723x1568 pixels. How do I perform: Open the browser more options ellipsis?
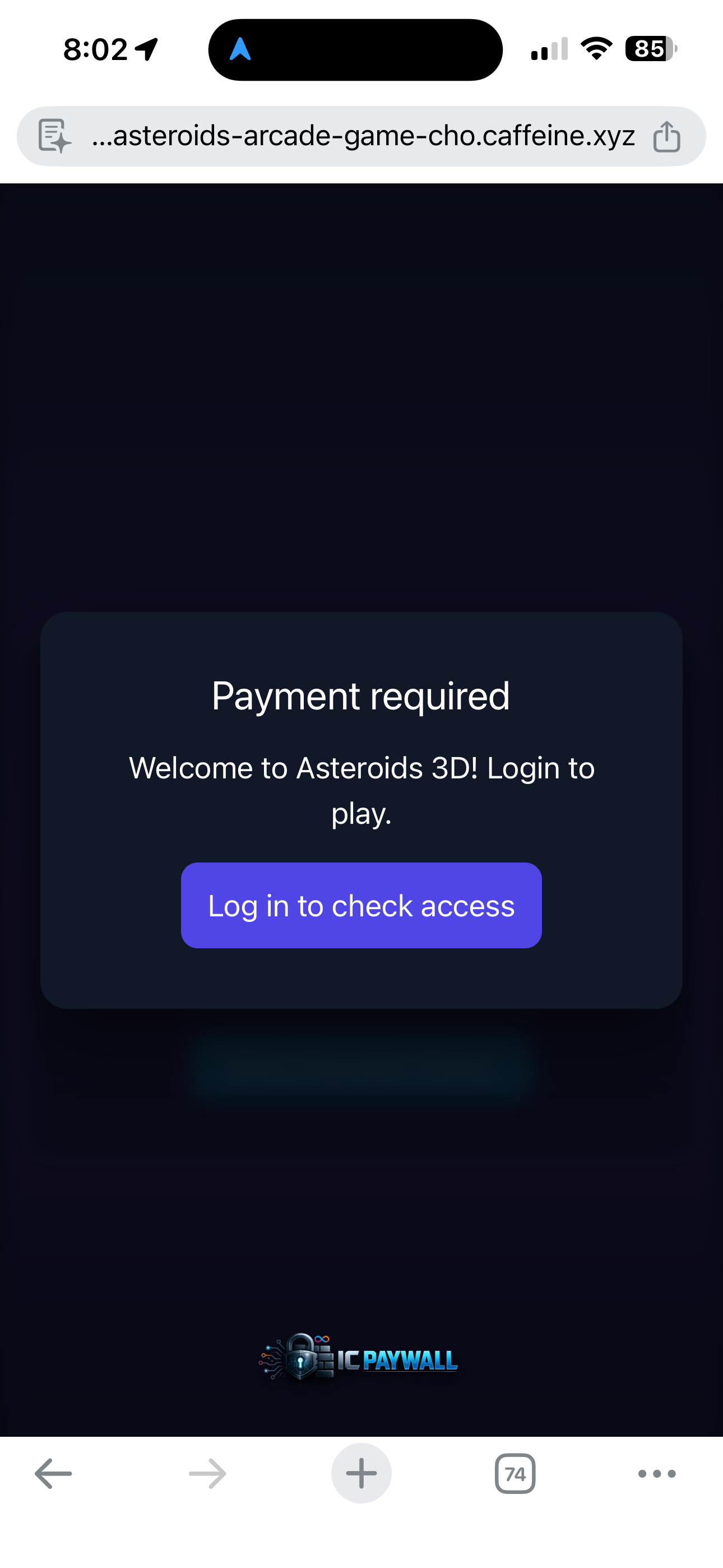pyautogui.click(x=656, y=1473)
